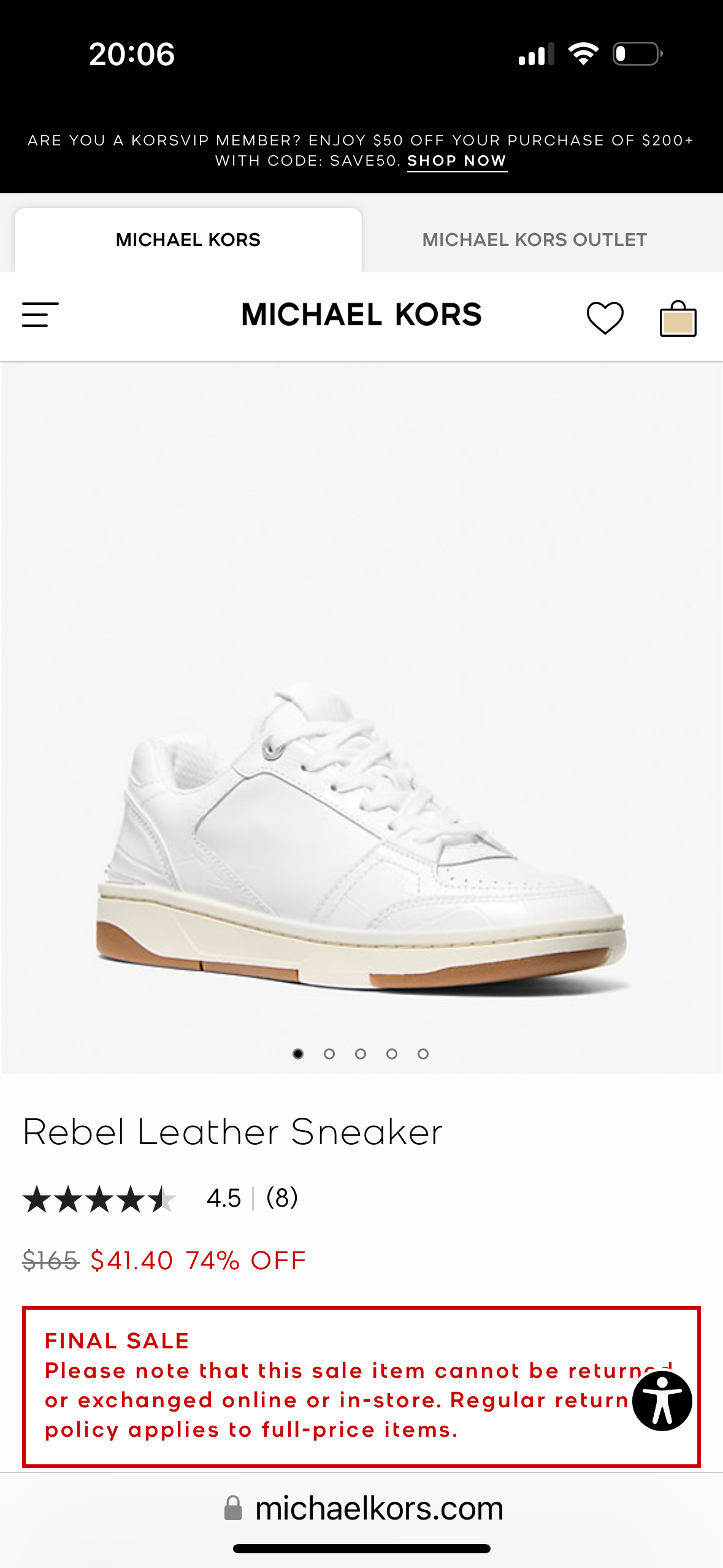Switch to the Michael Kors Outlet tab
Image resolution: width=723 pixels, height=1568 pixels.
pyautogui.click(x=534, y=240)
